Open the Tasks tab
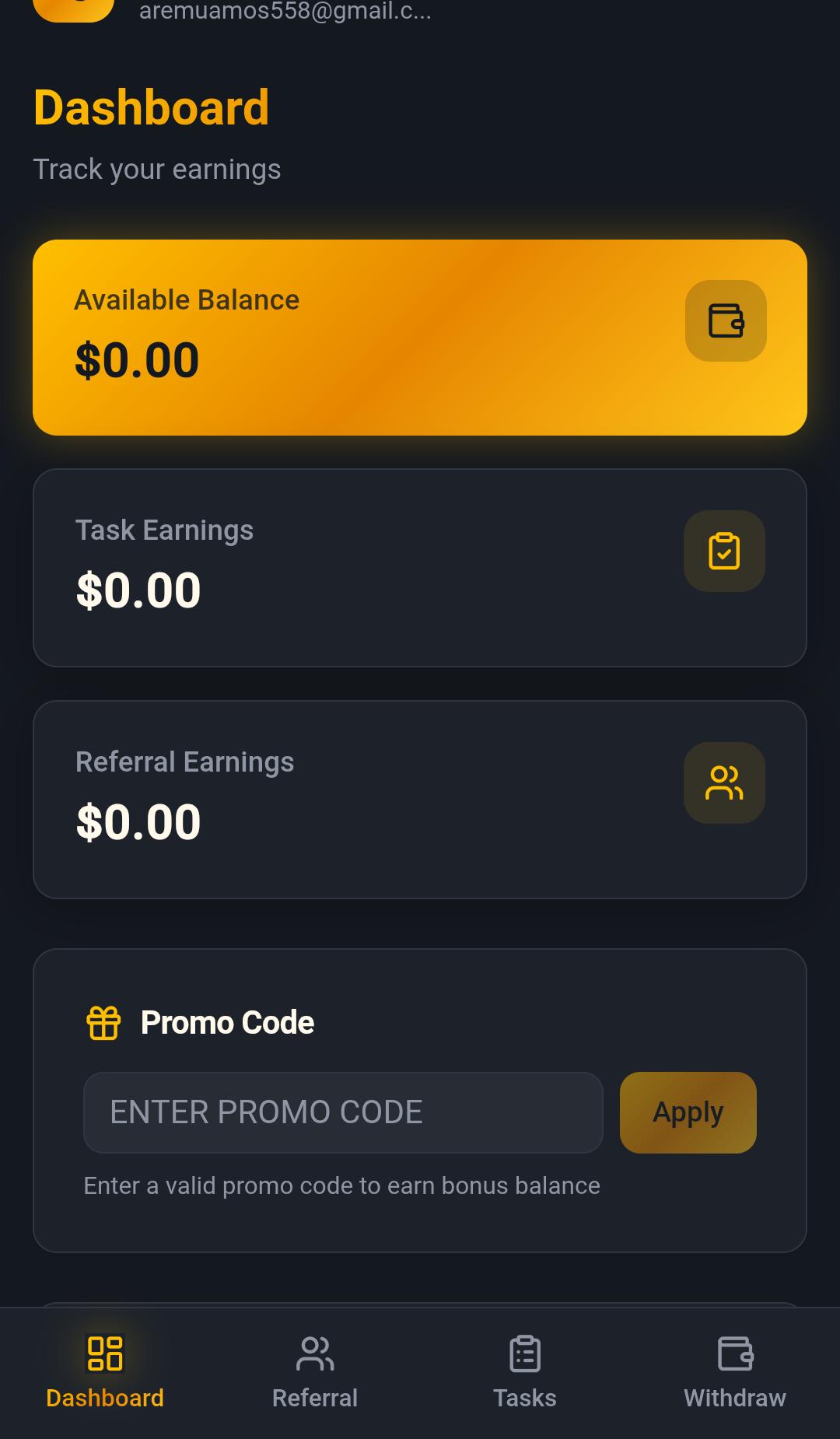Viewport: 840px width, 1439px height. click(x=525, y=1373)
